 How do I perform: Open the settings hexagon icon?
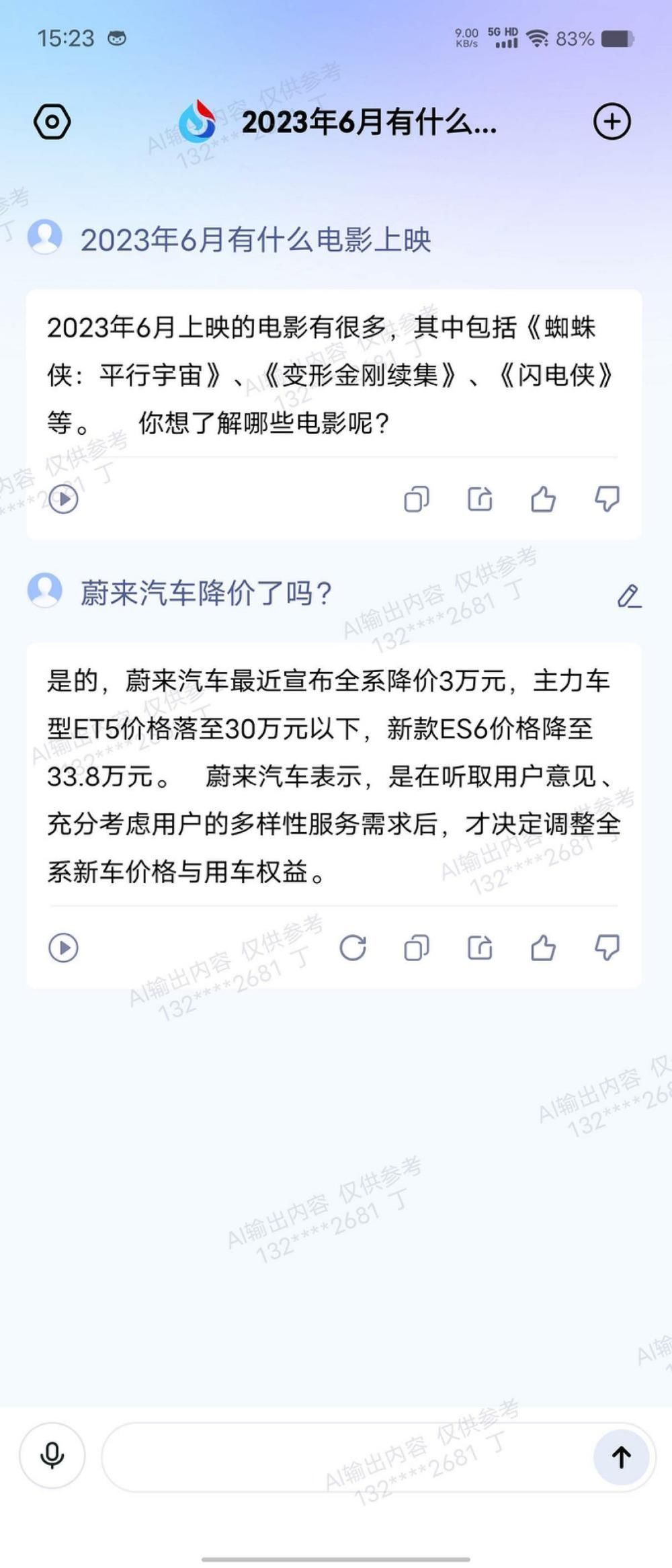click(x=52, y=122)
